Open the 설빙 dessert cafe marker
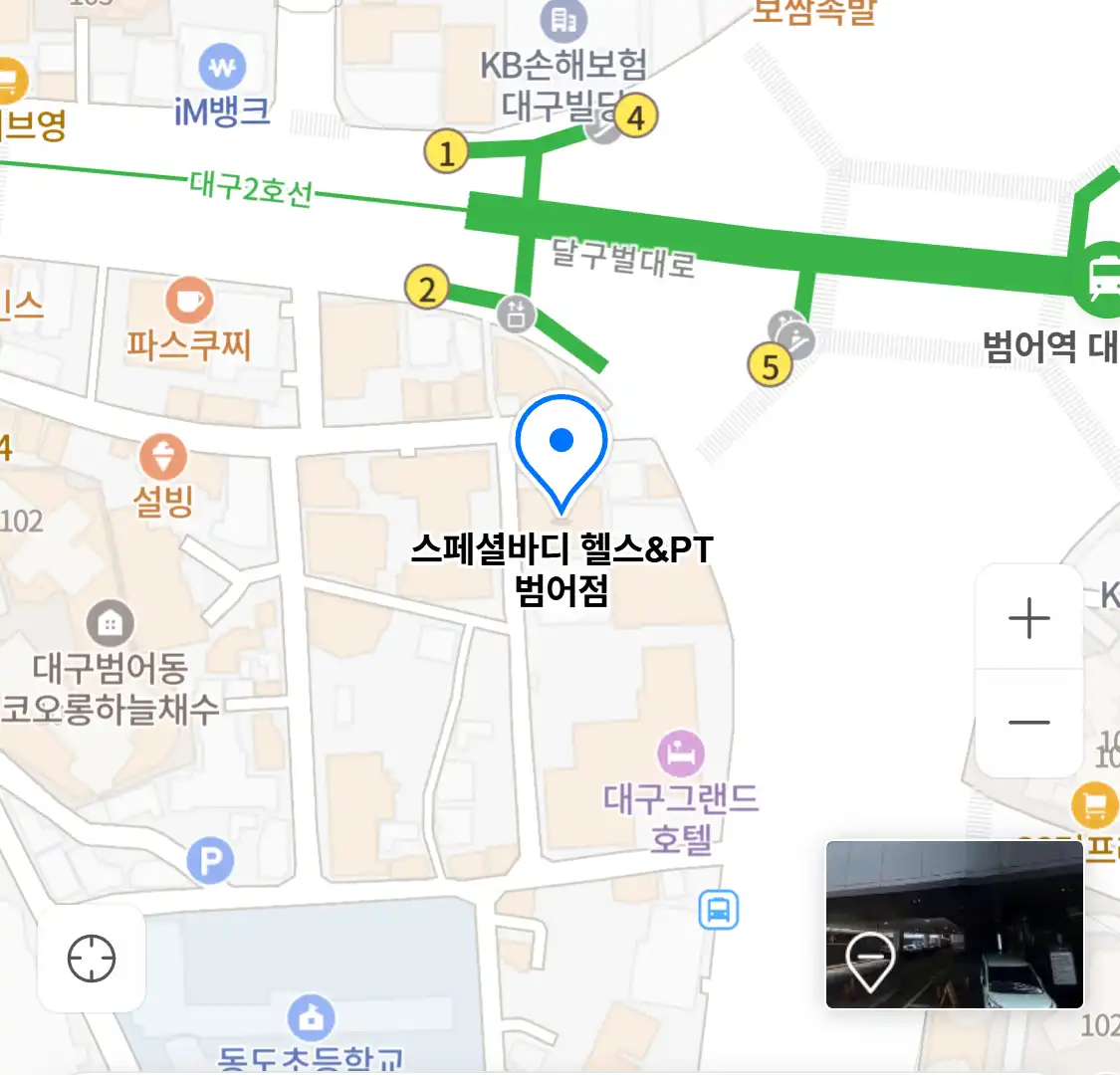This screenshot has width=1120, height=1075. (x=163, y=458)
